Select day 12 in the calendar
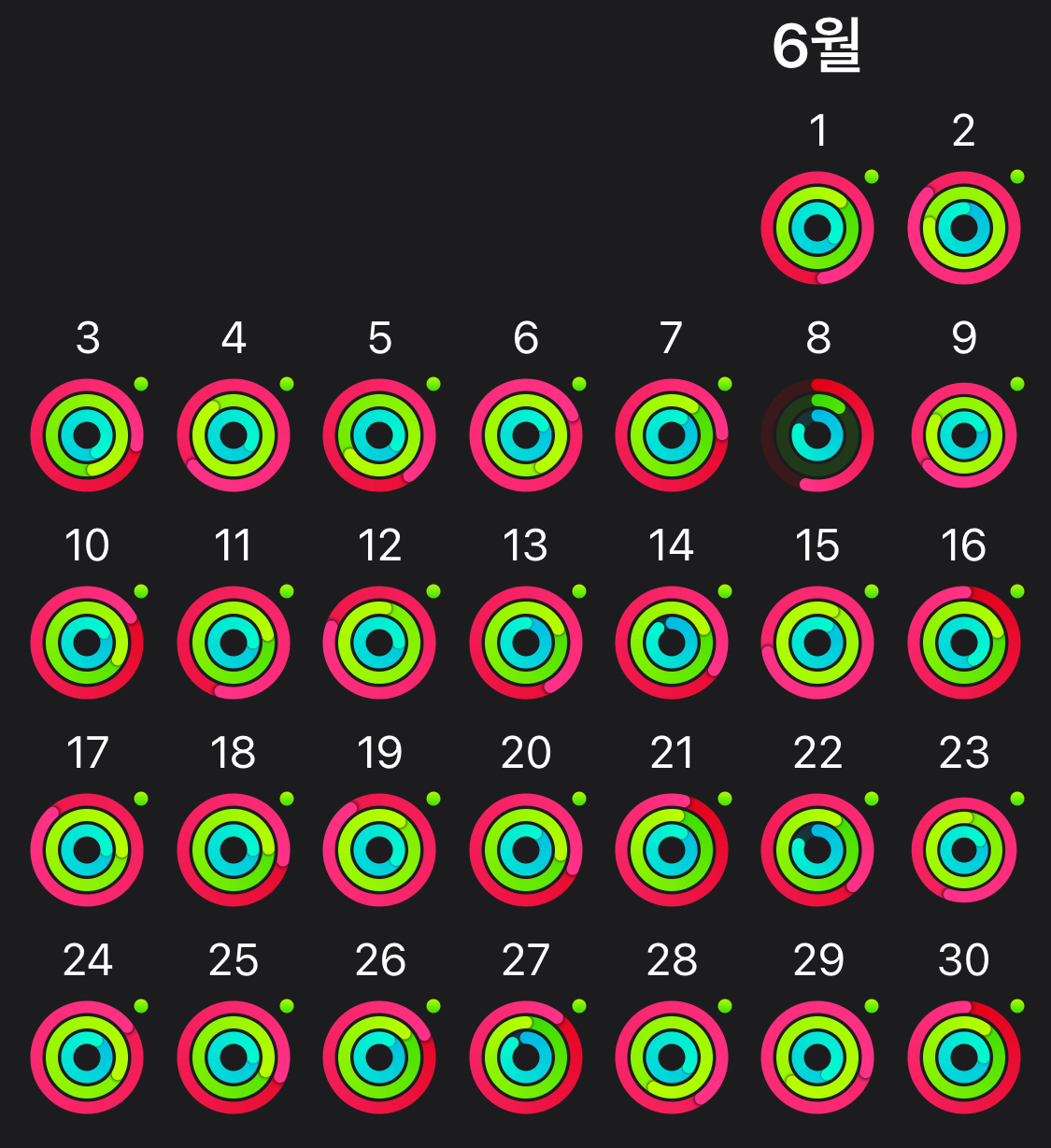 coord(379,643)
